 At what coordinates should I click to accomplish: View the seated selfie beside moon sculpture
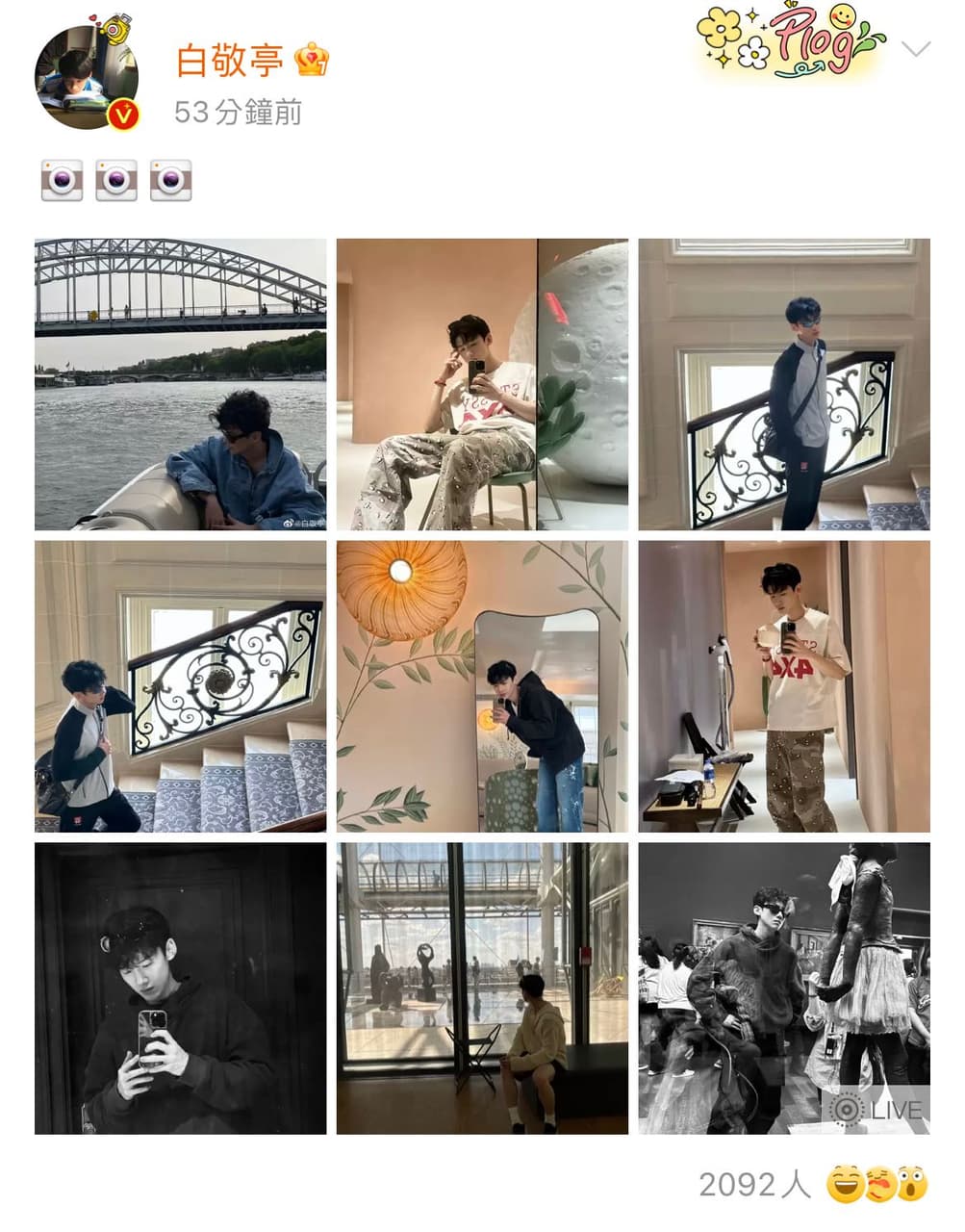tap(482, 384)
